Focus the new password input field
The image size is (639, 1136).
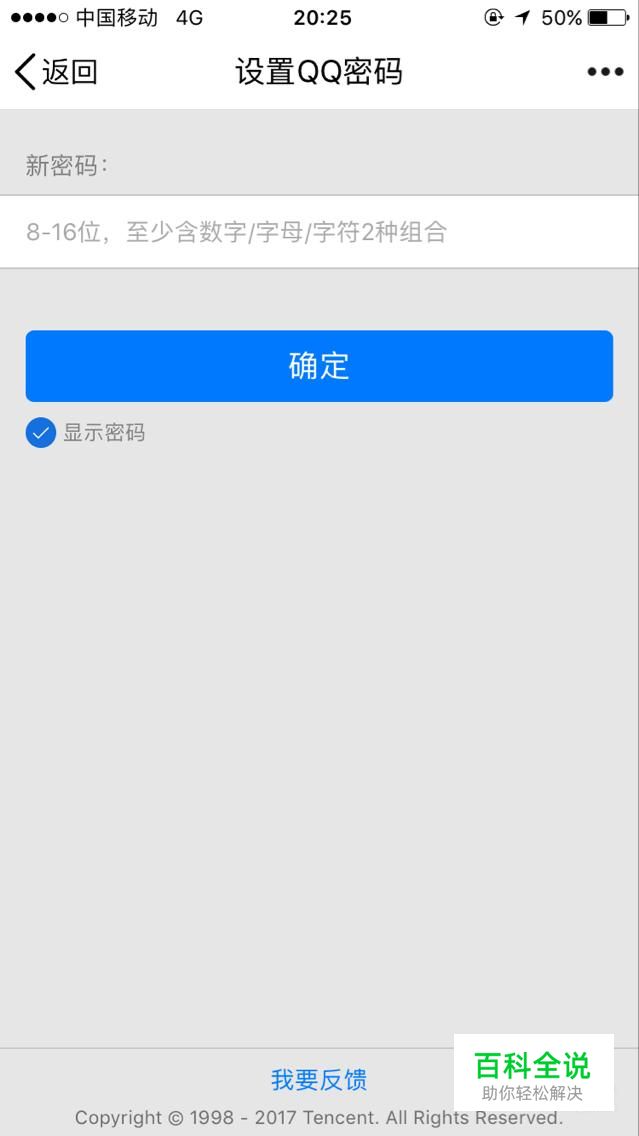click(319, 232)
